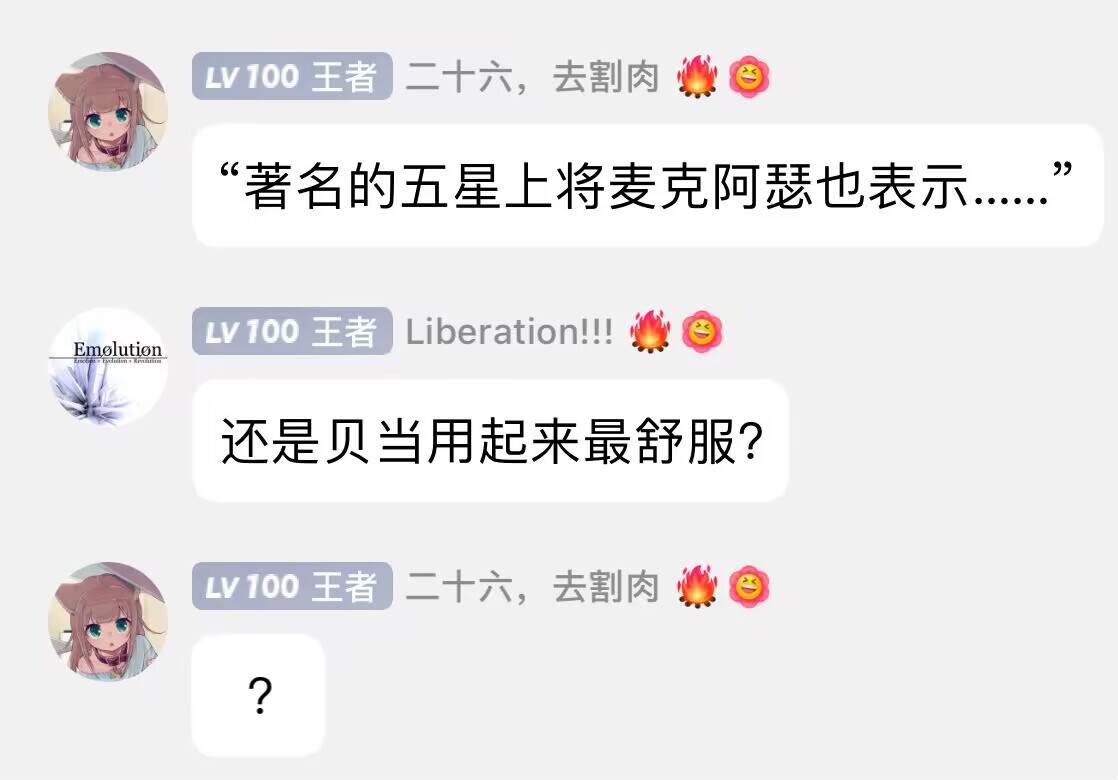Open the avatar beside the 麦克阿瑟 quote message
Viewport: 1118px width, 780px height.
click(108, 111)
